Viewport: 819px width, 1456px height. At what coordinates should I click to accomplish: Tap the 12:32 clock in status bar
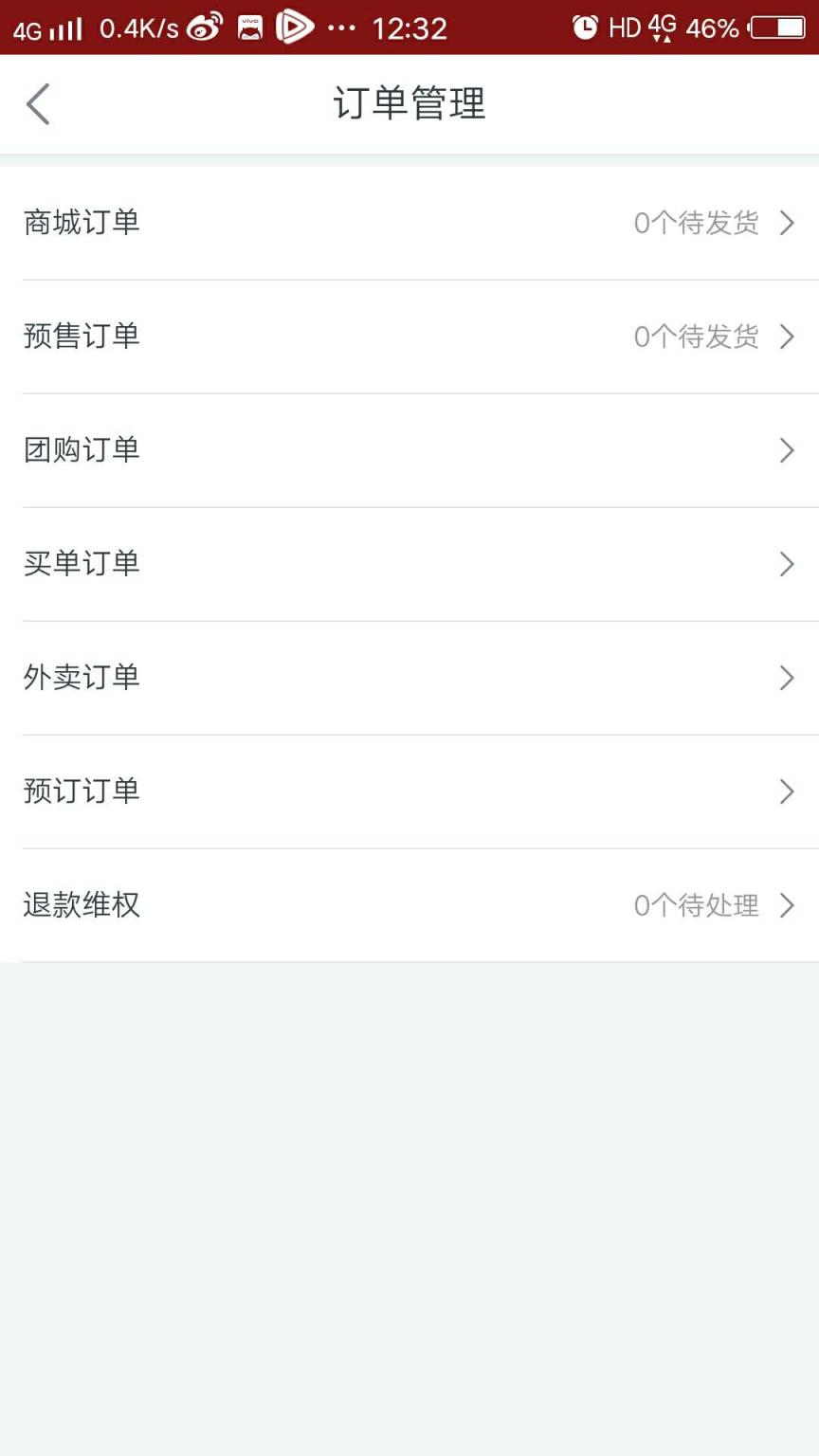pos(412,27)
